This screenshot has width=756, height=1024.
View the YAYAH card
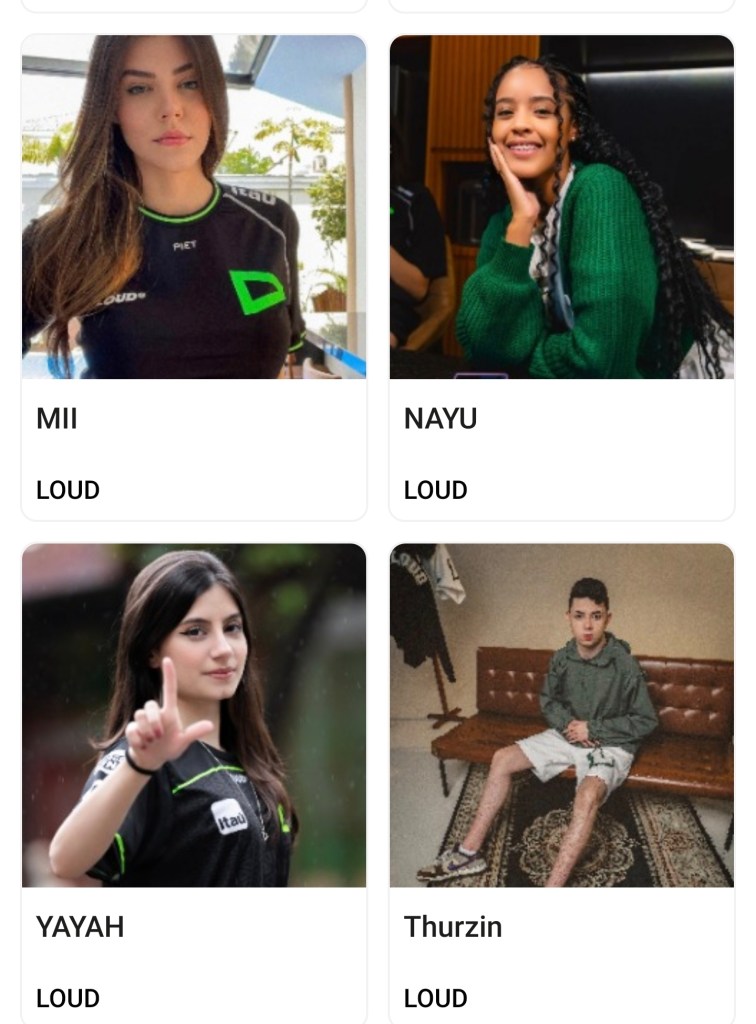pyautogui.click(x=194, y=780)
